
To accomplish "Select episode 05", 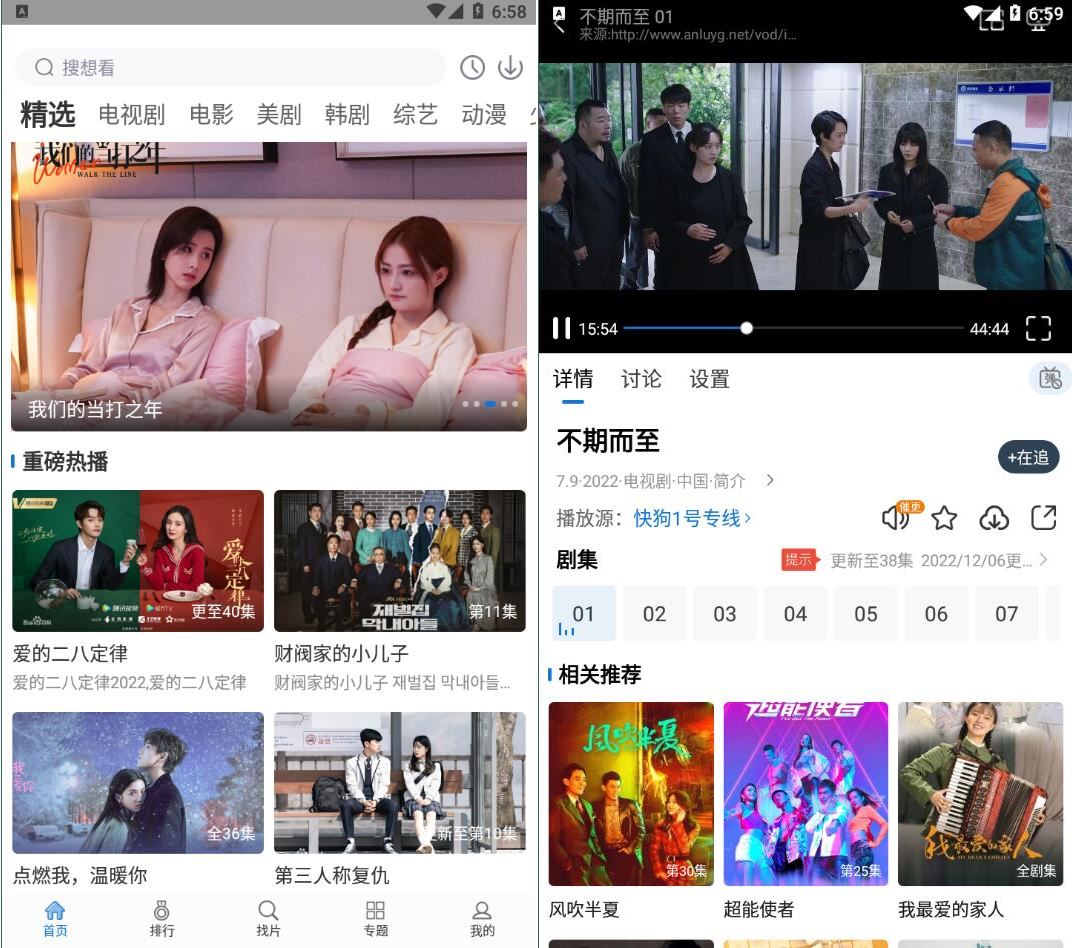I will (865, 614).
